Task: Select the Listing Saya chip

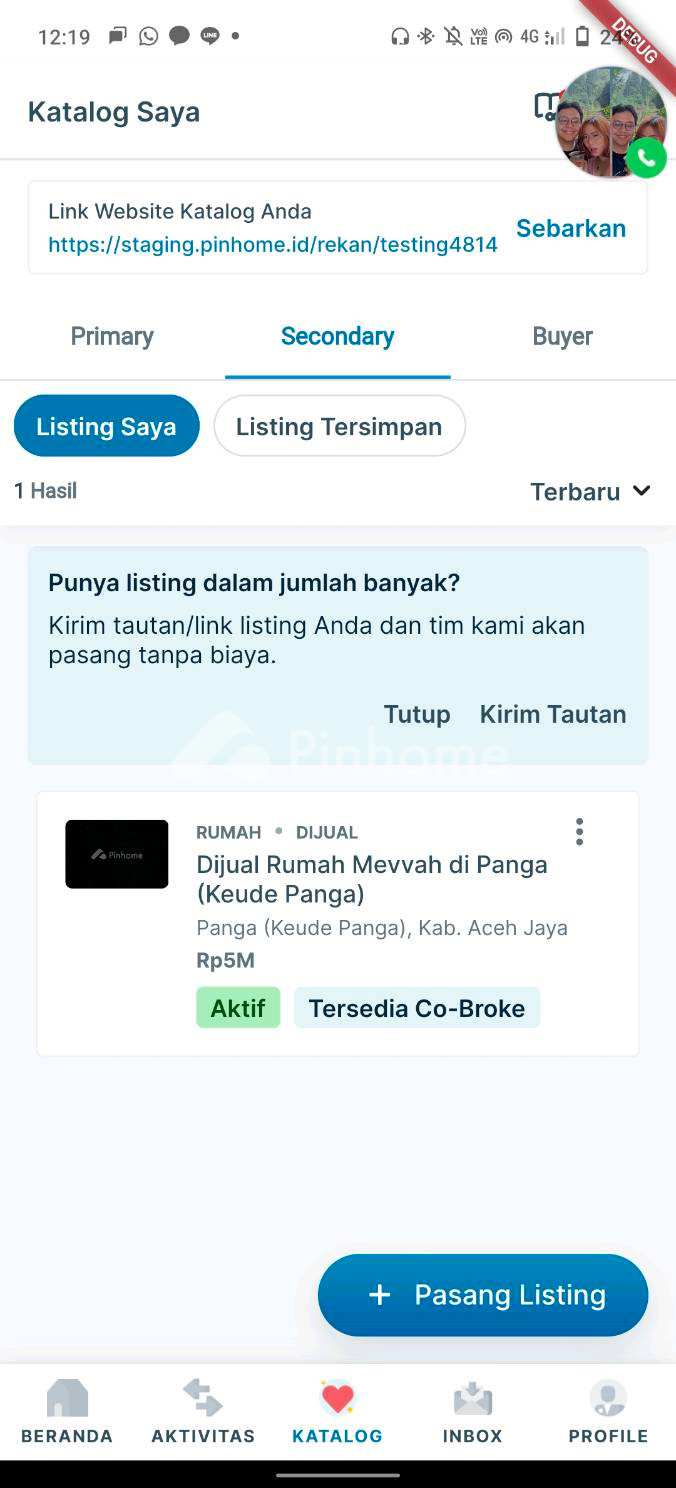Action: coord(106,427)
